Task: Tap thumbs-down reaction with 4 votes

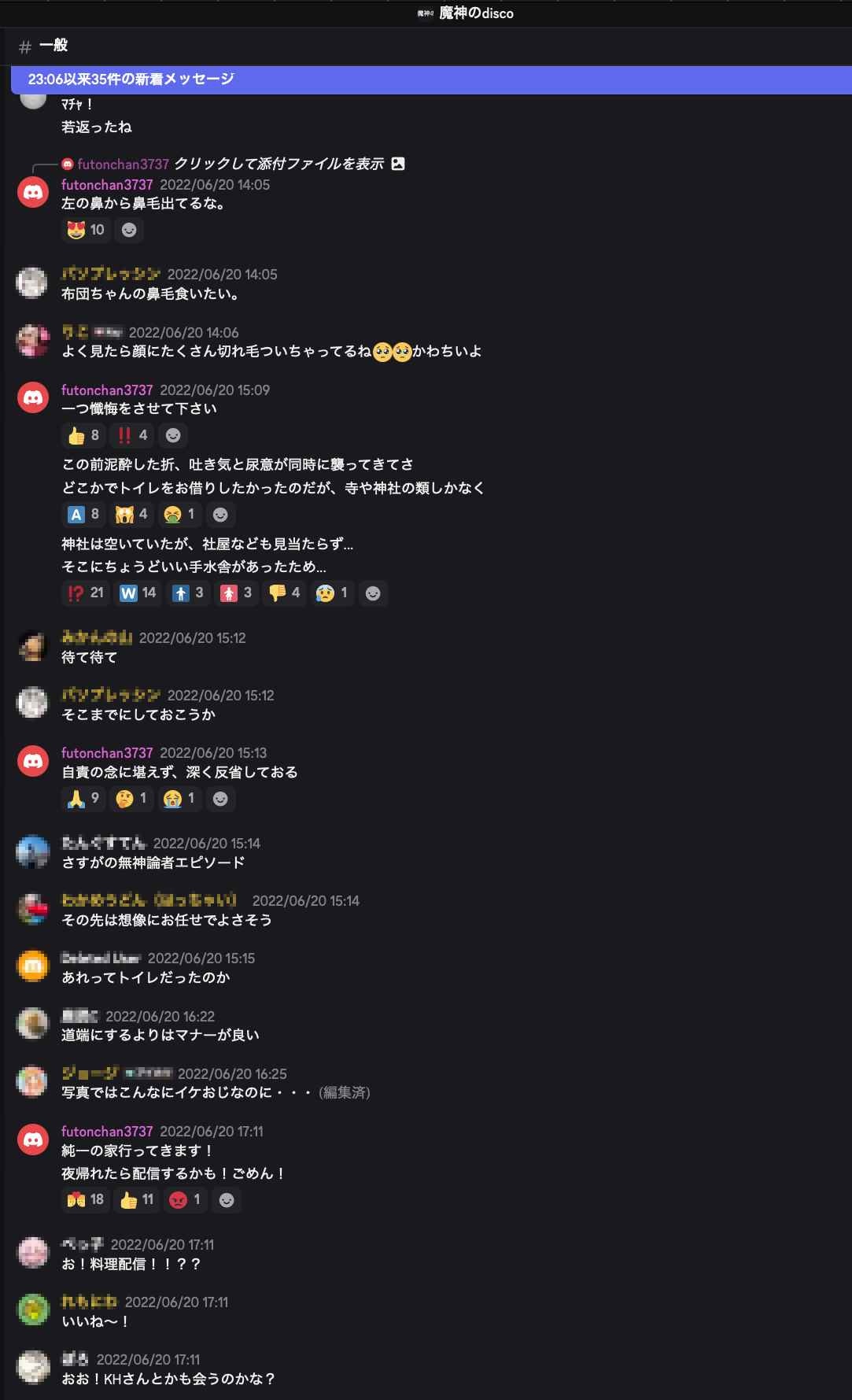Action: 285,593
